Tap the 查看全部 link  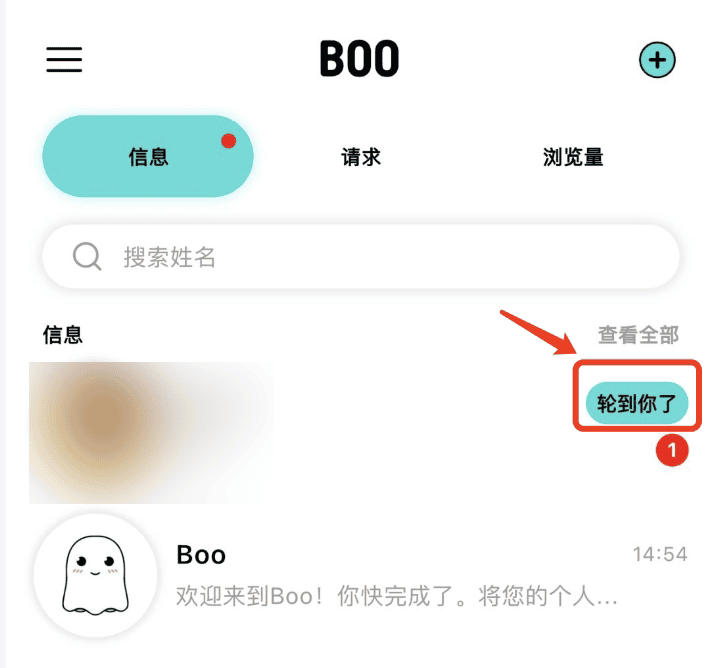(x=638, y=335)
